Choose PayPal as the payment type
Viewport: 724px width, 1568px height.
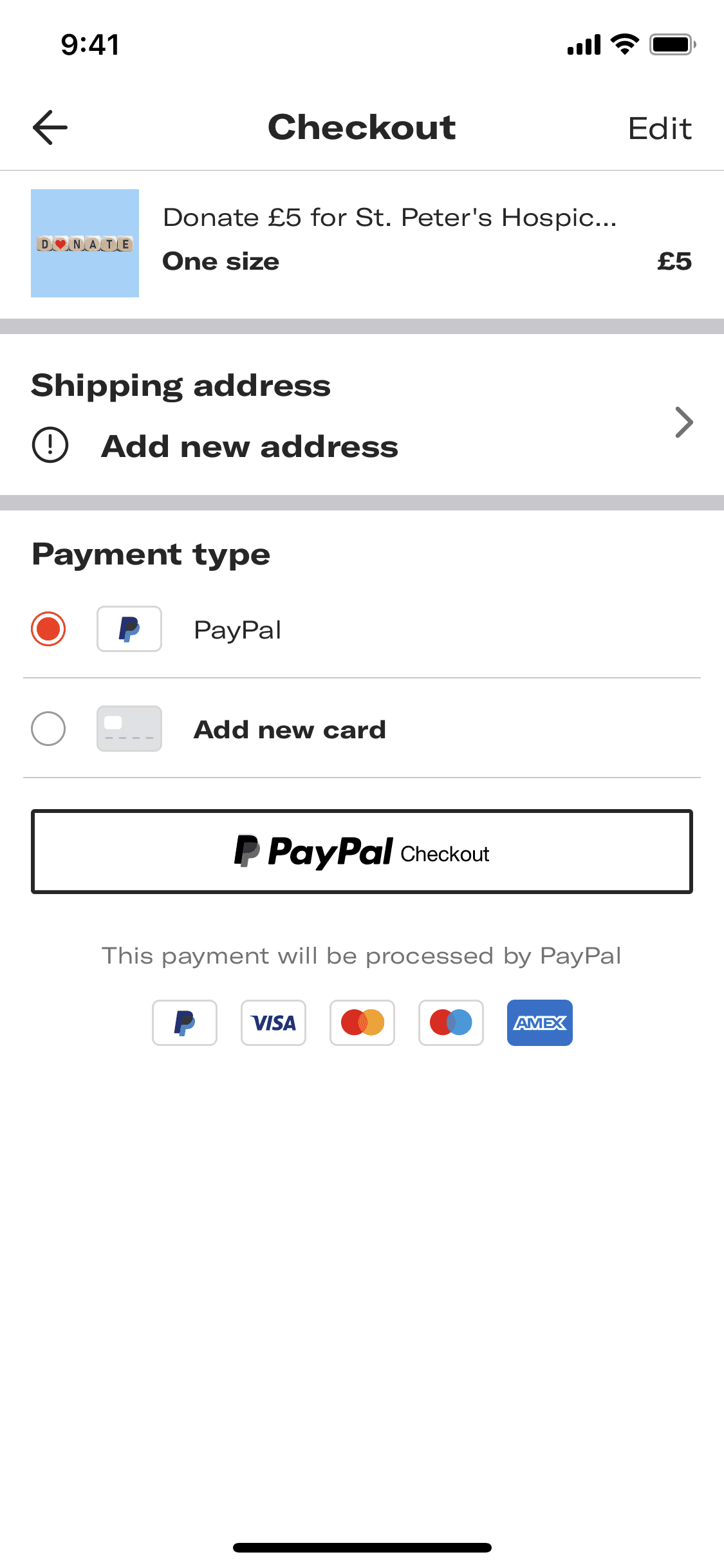coord(237,629)
